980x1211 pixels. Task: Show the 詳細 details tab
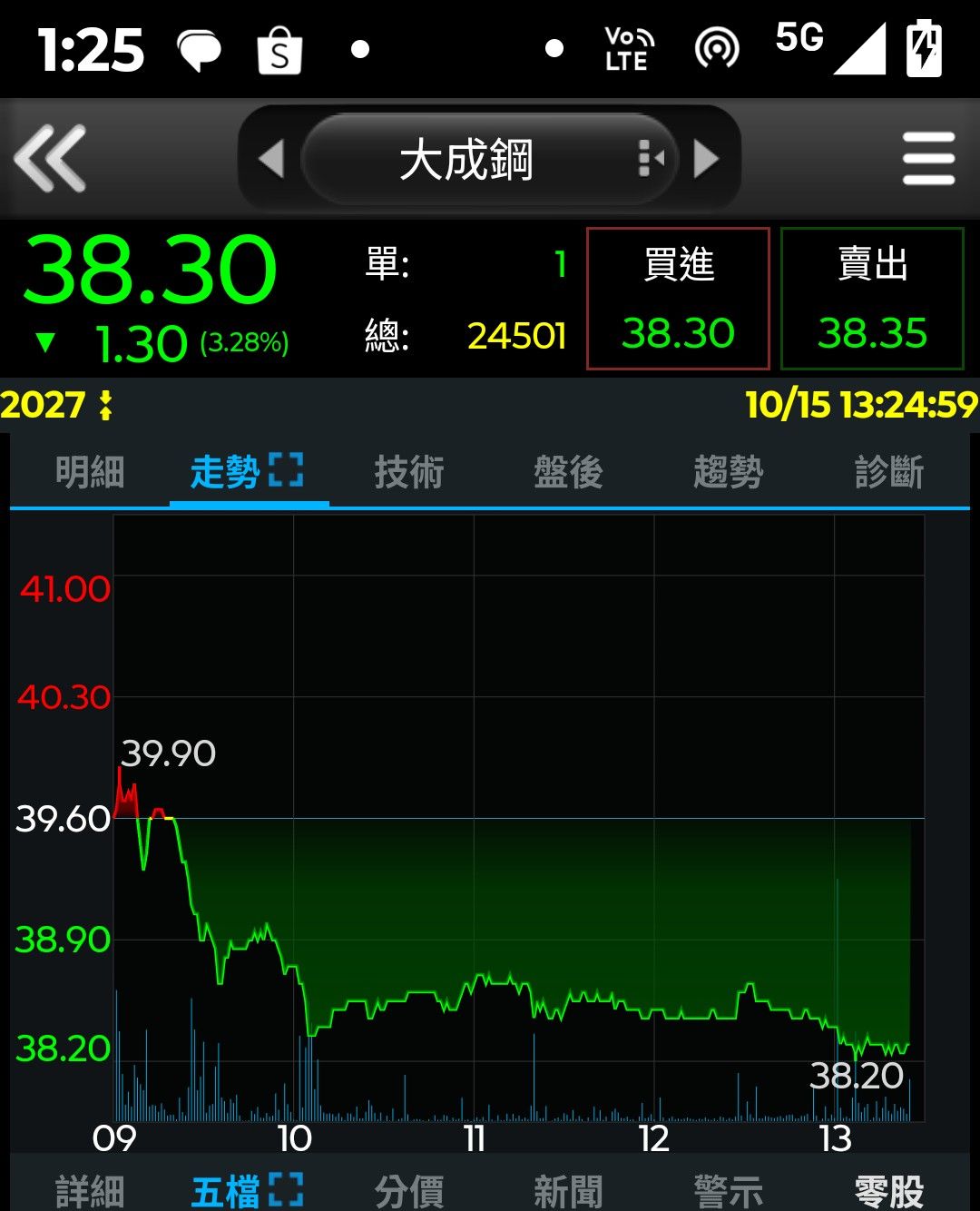point(89,1190)
